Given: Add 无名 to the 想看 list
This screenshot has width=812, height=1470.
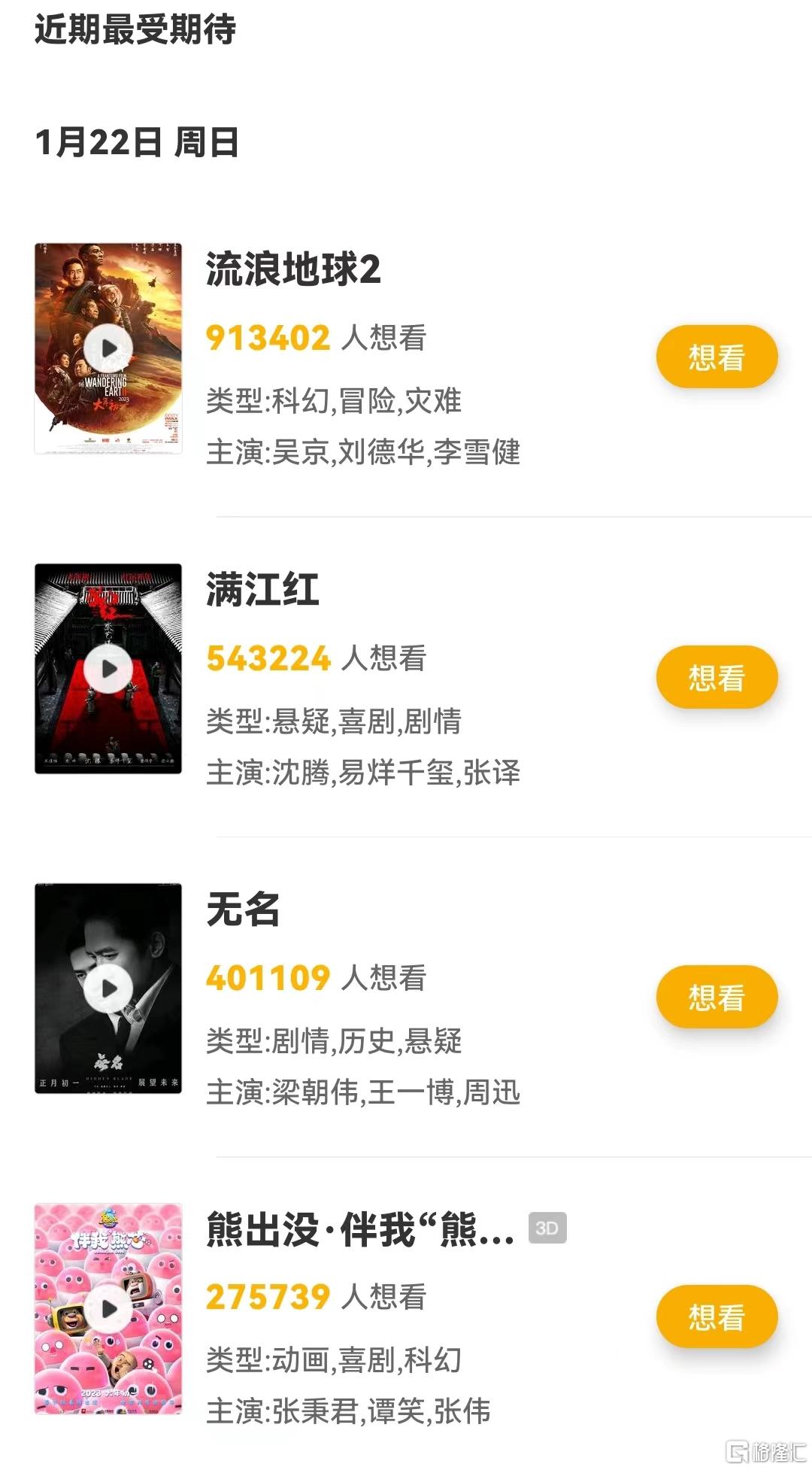Looking at the screenshot, I should coord(716,997).
